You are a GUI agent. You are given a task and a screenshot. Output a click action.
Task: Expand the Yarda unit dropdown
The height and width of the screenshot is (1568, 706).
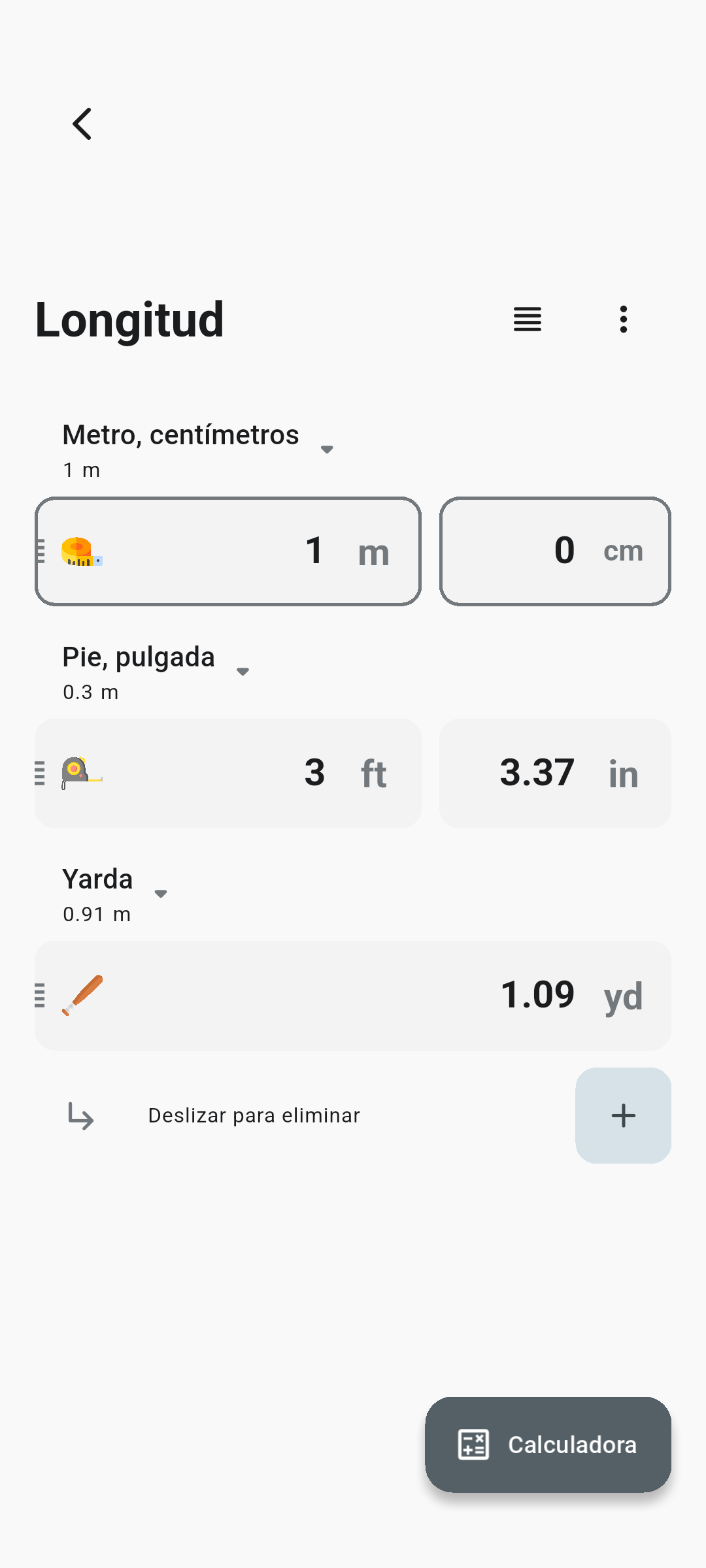click(116, 893)
